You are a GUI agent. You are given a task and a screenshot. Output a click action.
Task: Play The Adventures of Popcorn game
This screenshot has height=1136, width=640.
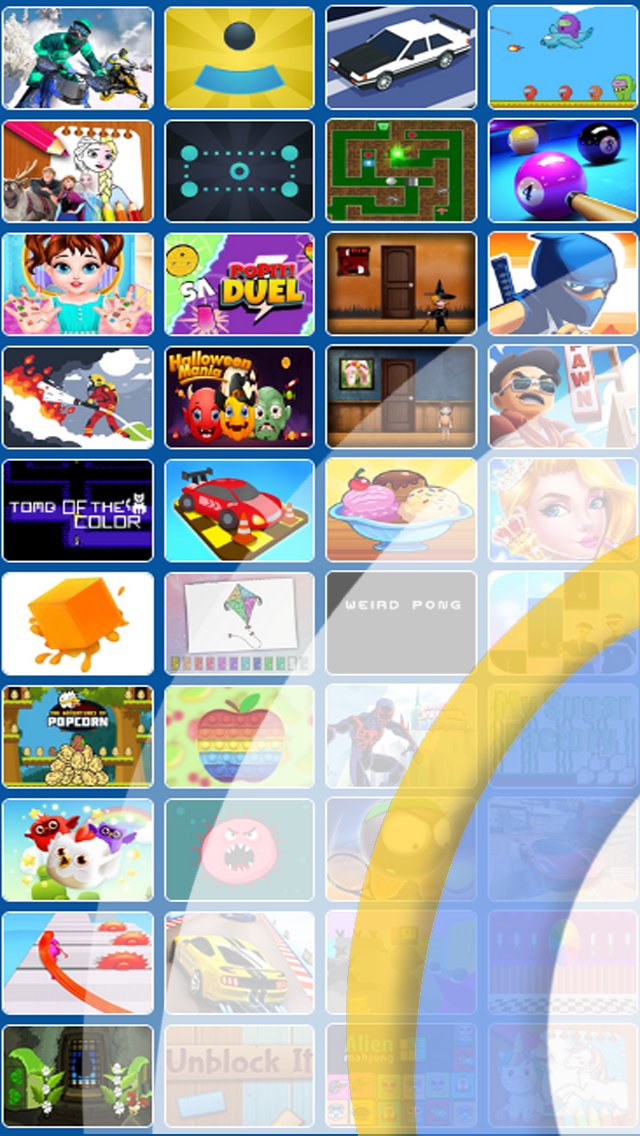tap(78, 736)
